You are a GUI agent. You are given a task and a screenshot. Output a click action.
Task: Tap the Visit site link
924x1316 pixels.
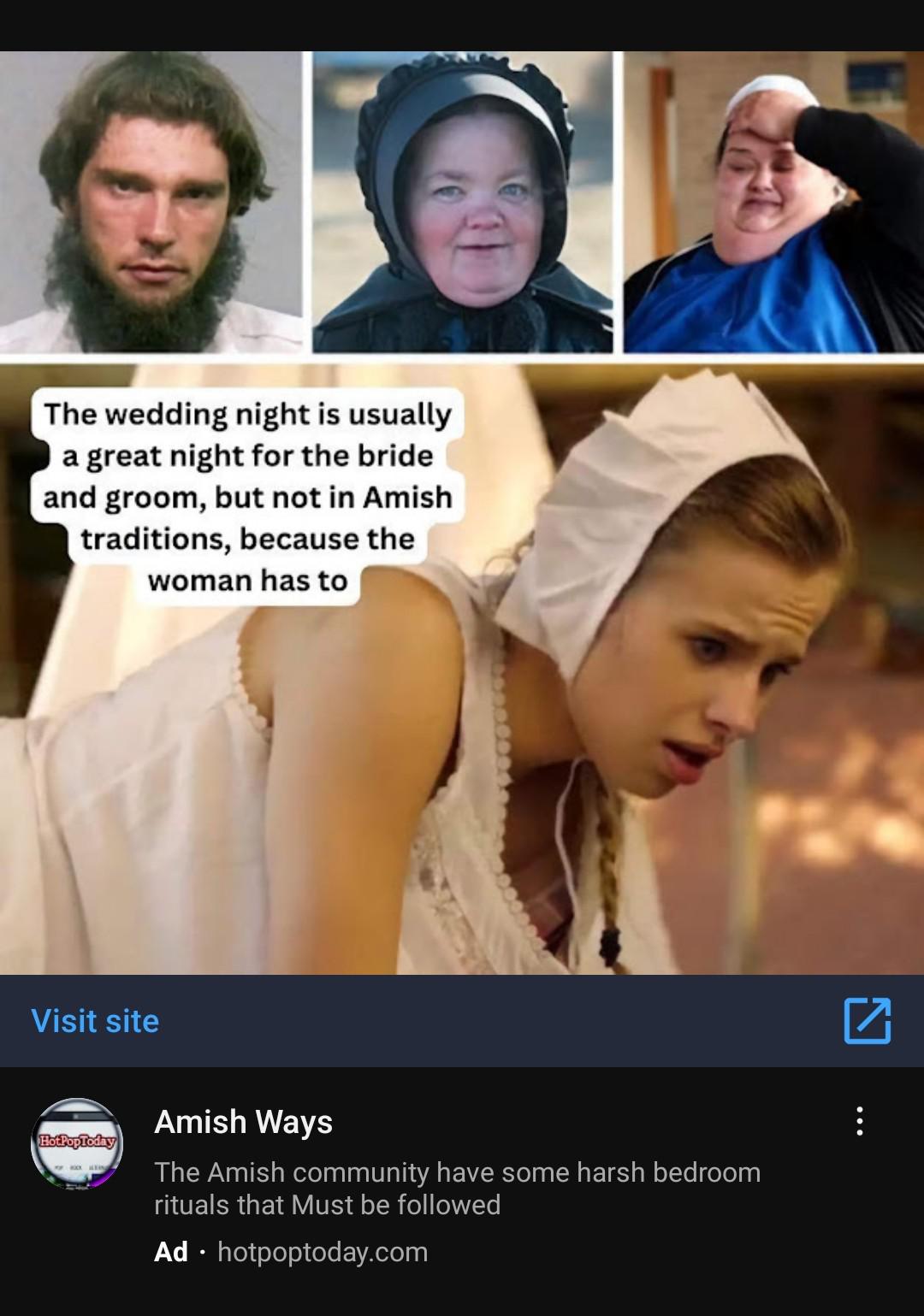pyautogui.click(x=95, y=1021)
